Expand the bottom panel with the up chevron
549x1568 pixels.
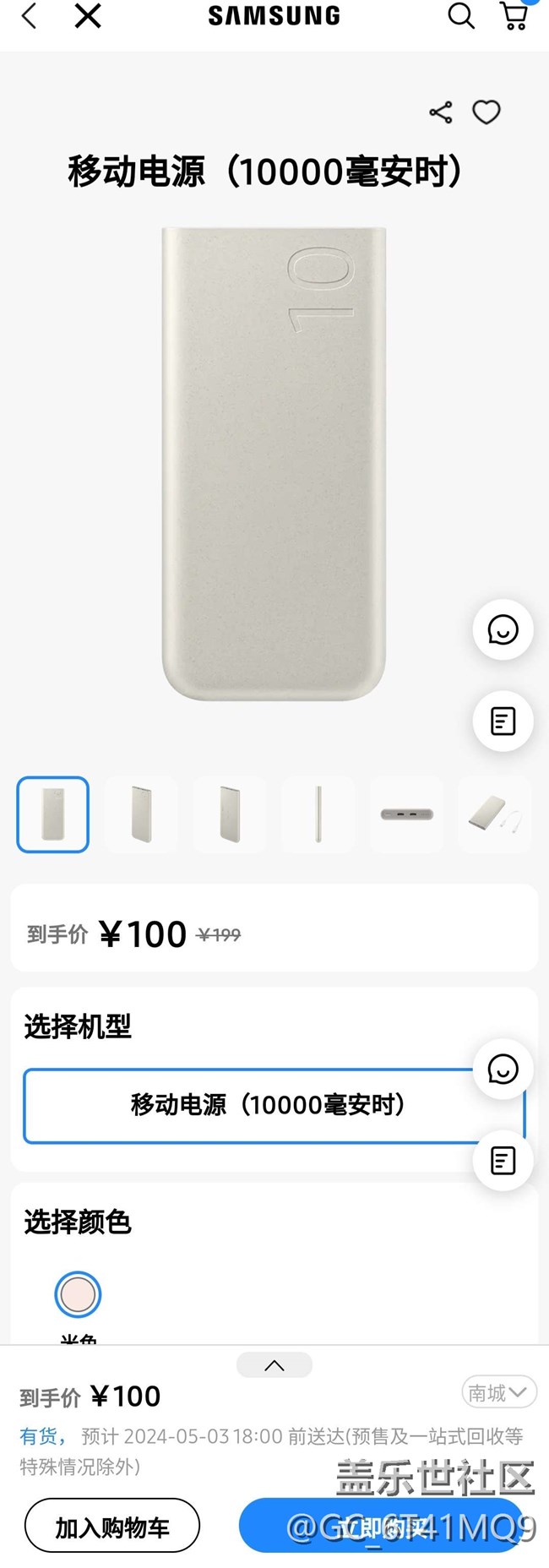pyautogui.click(x=274, y=1365)
